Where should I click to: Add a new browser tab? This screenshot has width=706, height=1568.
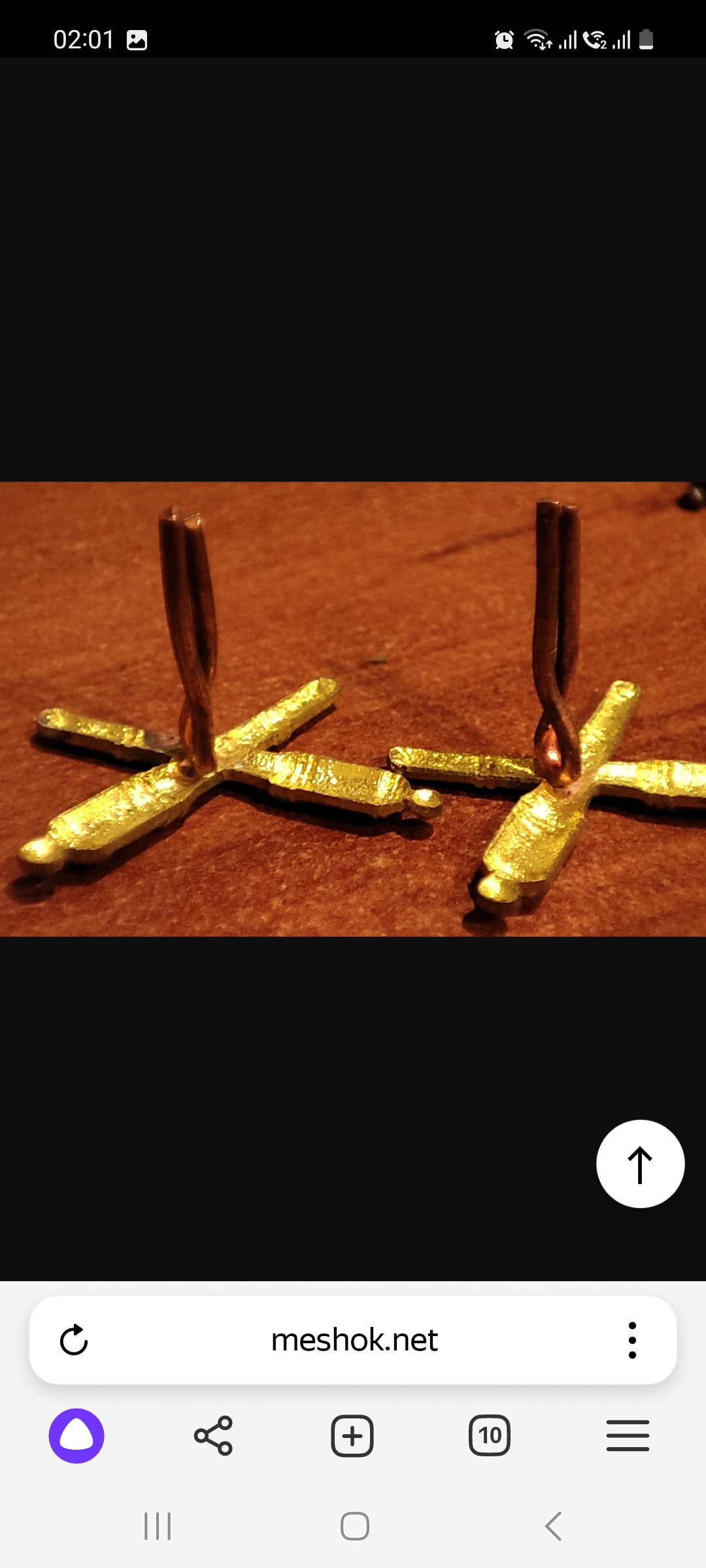[x=352, y=1436]
